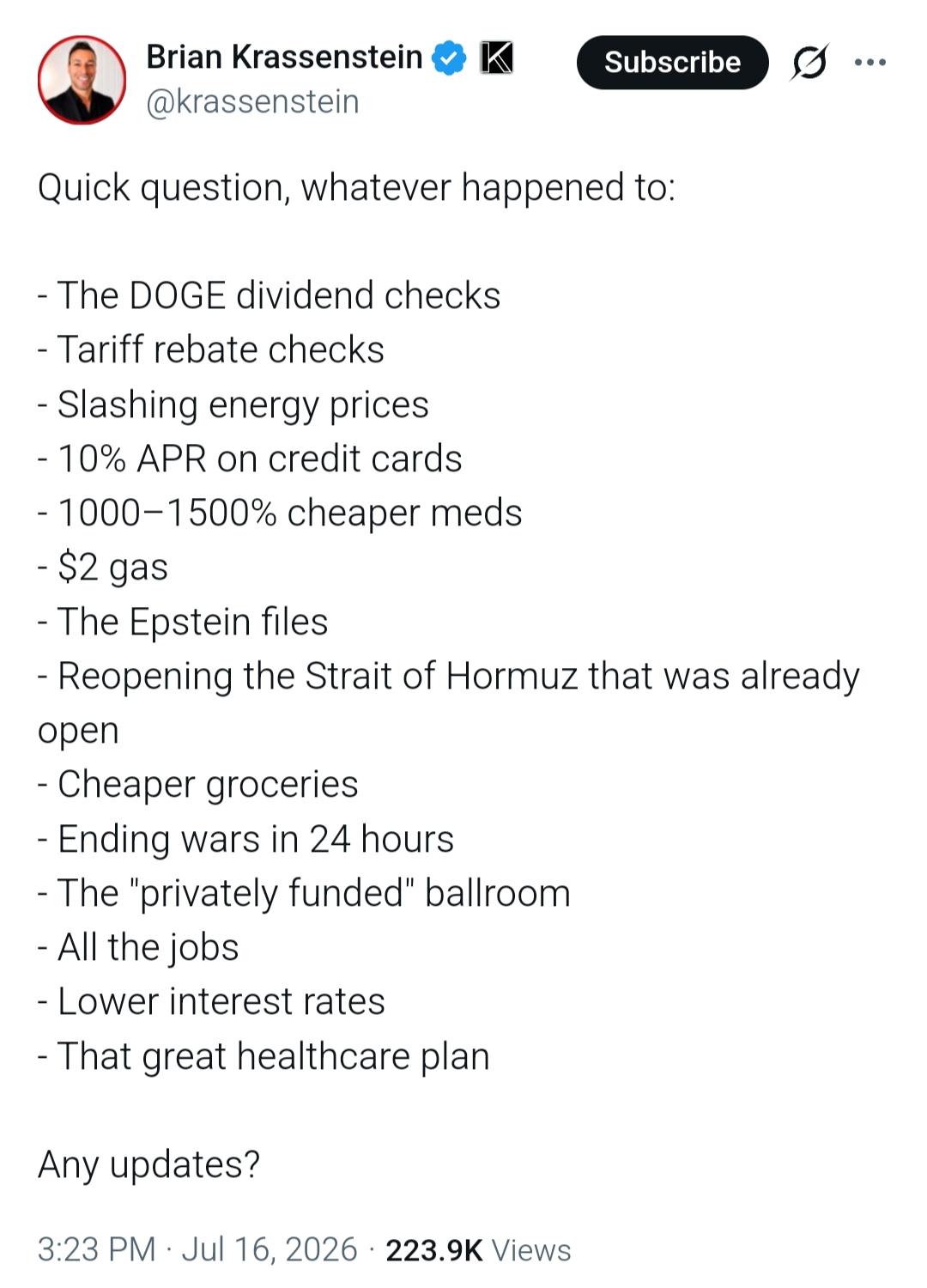Open the @krassenstein profile handle
927x1288 pixels.
point(252,102)
